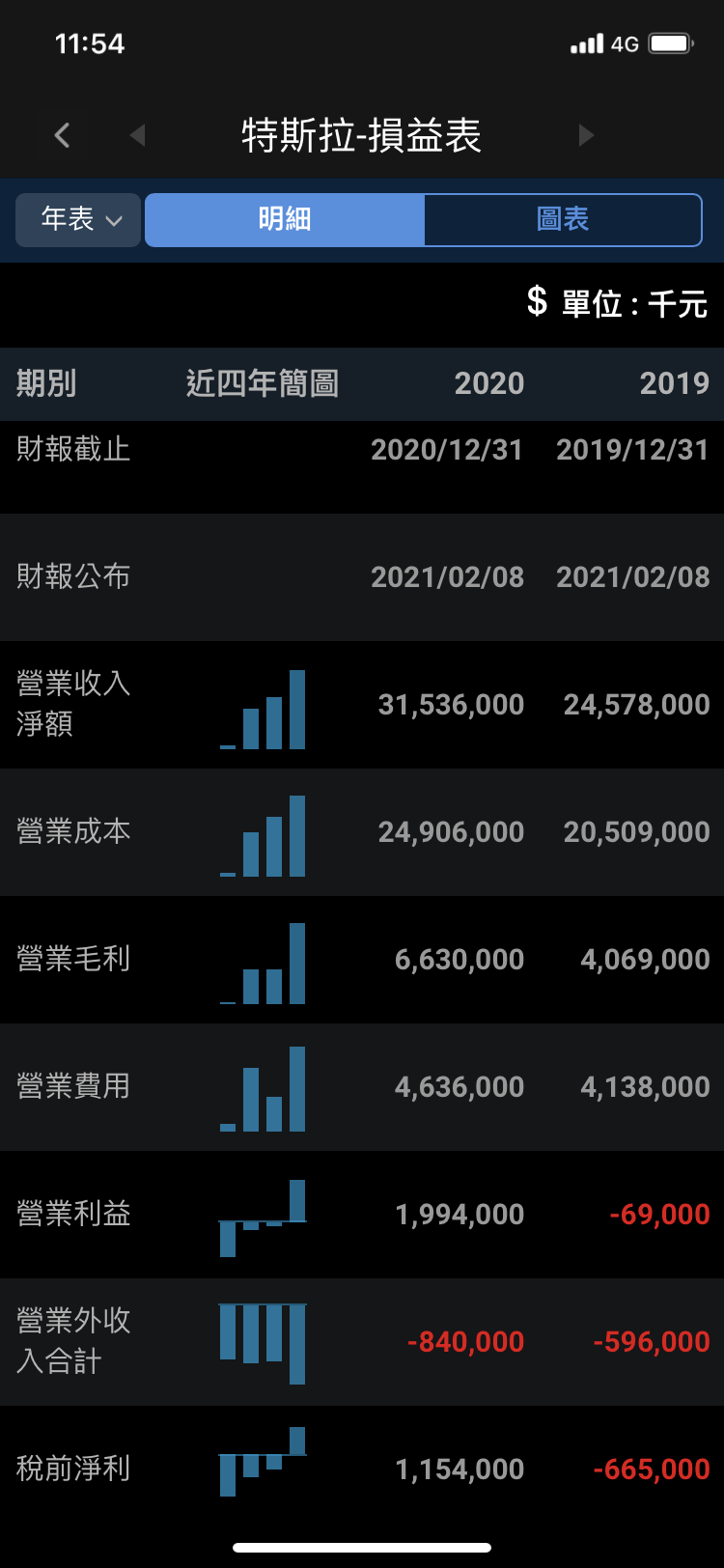Go back from the Tesla income statement

pyautogui.click(x=63, y=135)
